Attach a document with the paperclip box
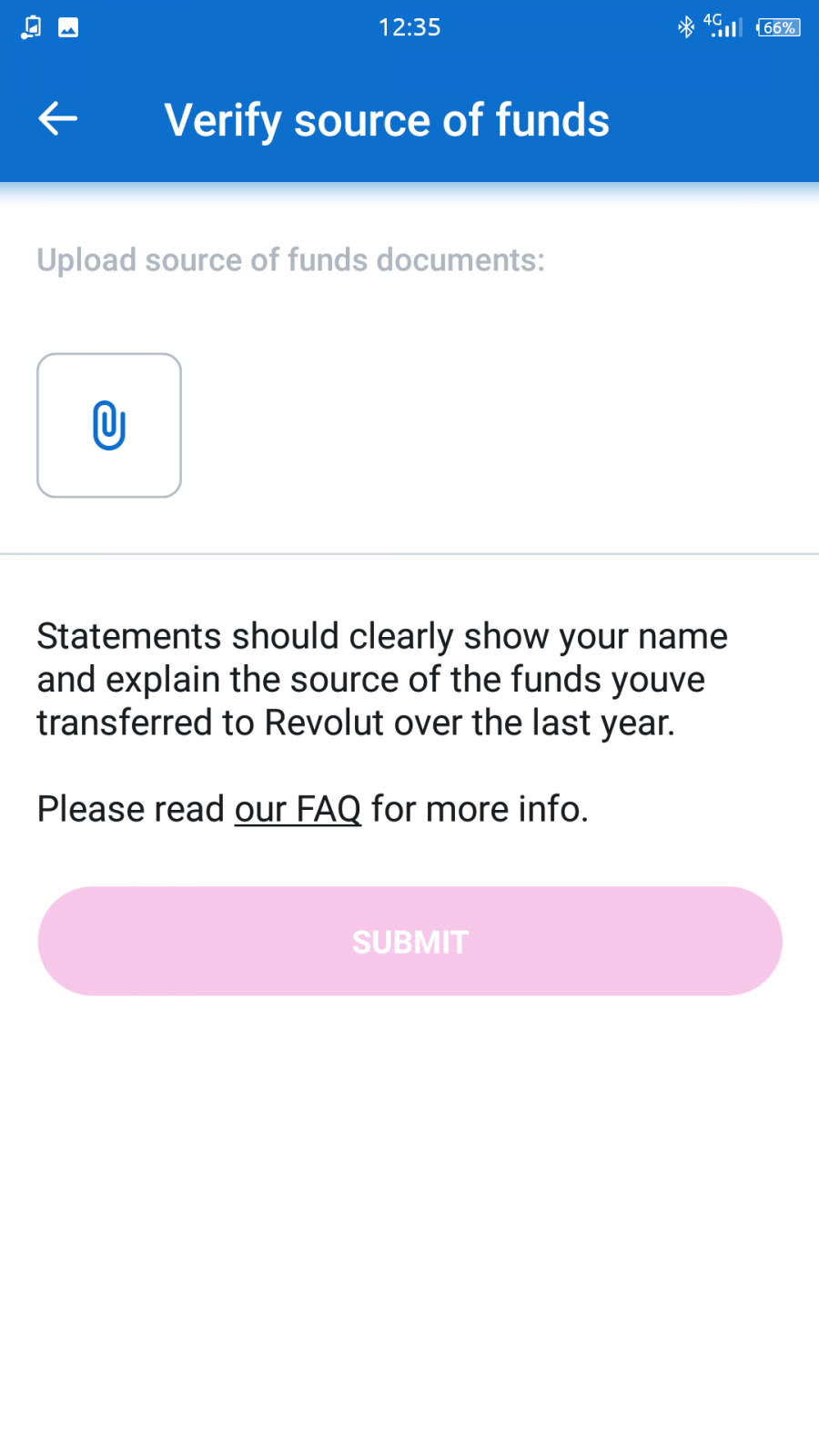 [109, 425]
